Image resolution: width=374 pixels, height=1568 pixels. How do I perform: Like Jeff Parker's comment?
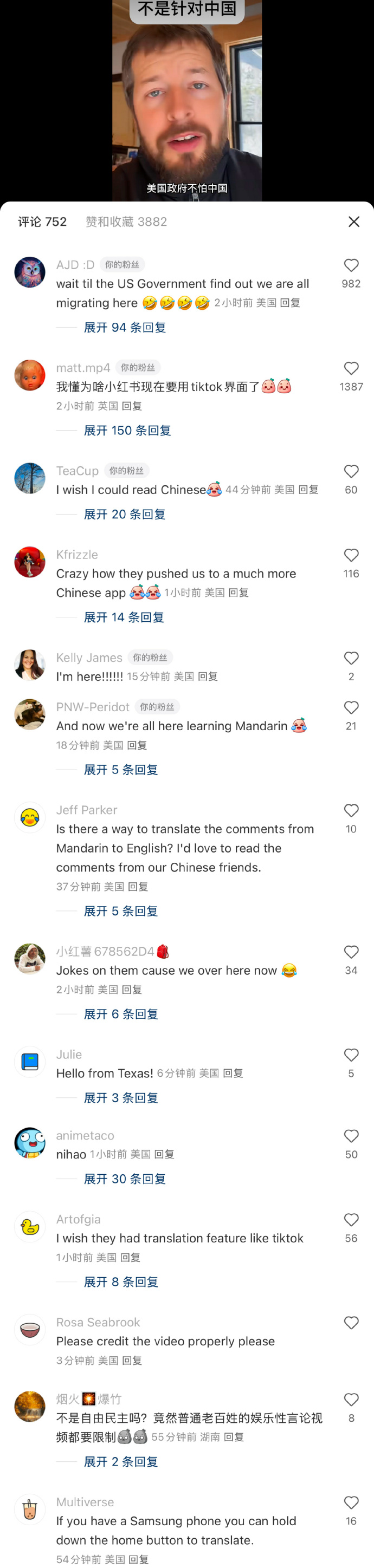[351, 811]
